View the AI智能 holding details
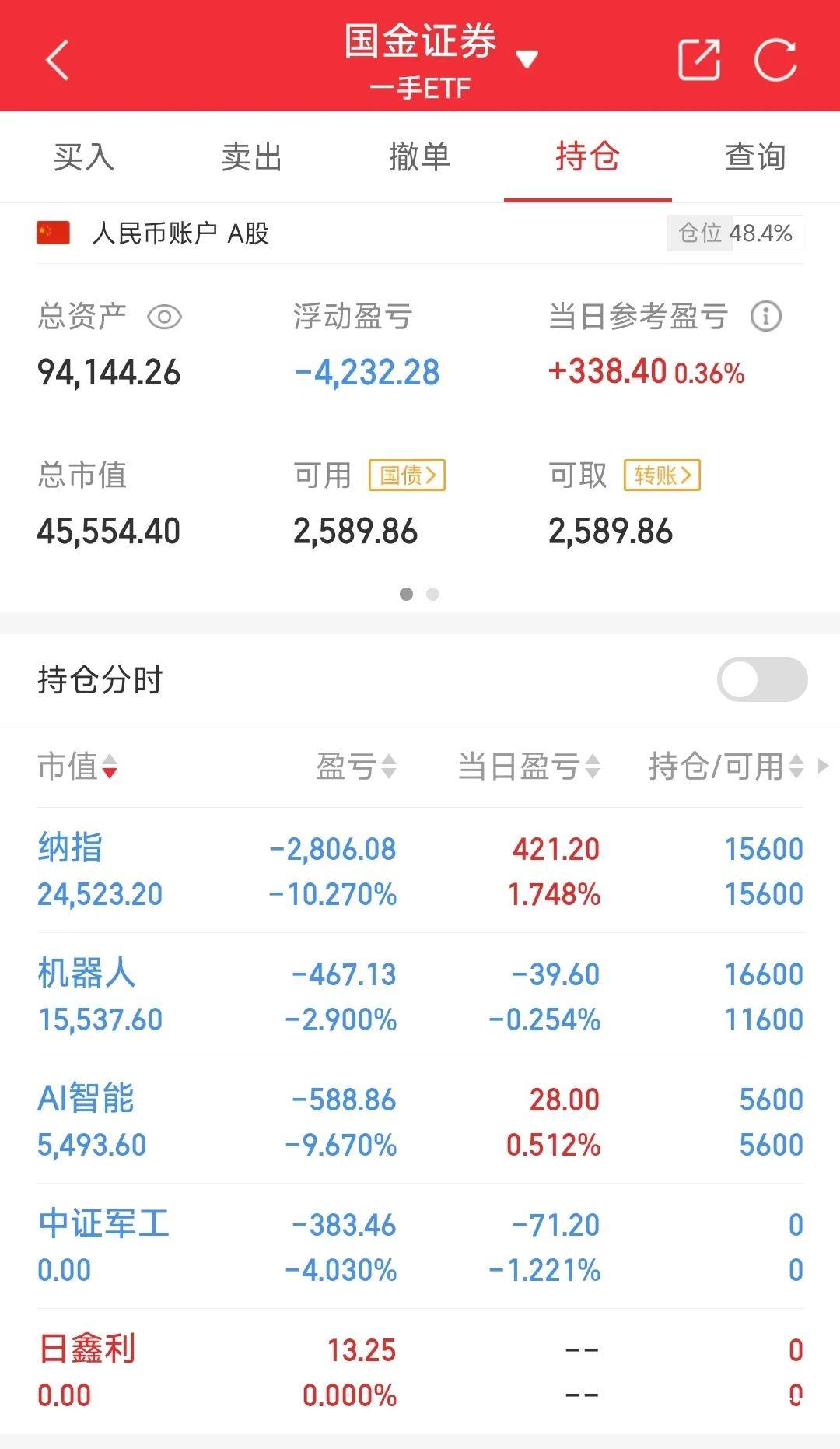Screen dimensions: 840x1449 point(420,1121)
